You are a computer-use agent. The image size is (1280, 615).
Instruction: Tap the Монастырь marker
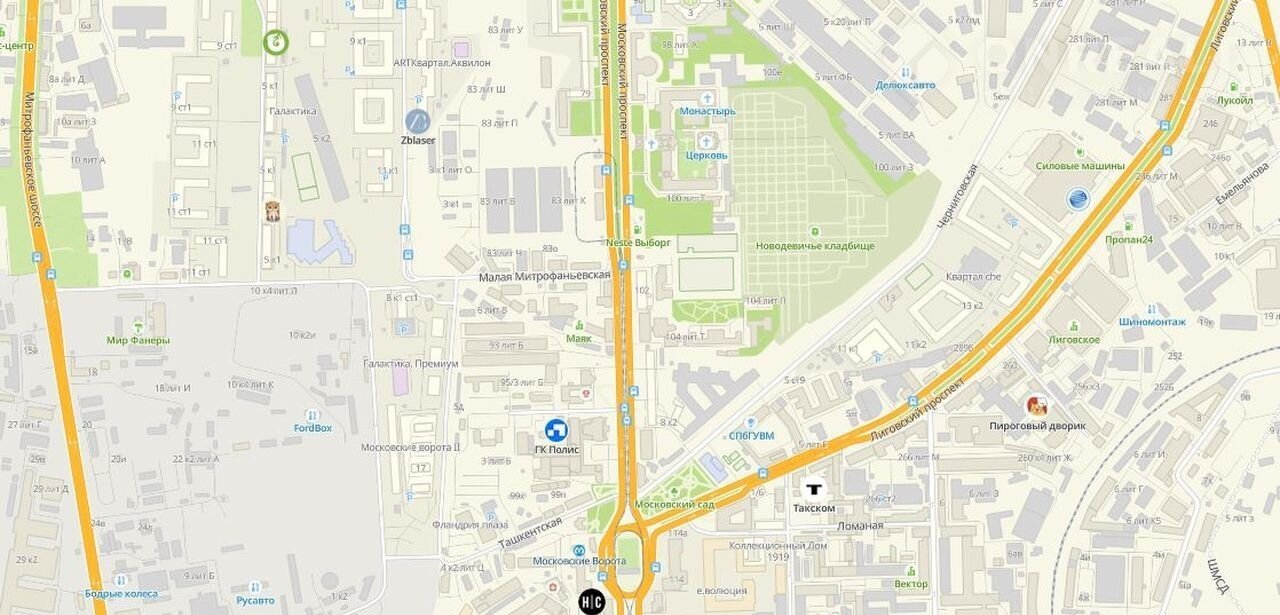click(707, 97)
